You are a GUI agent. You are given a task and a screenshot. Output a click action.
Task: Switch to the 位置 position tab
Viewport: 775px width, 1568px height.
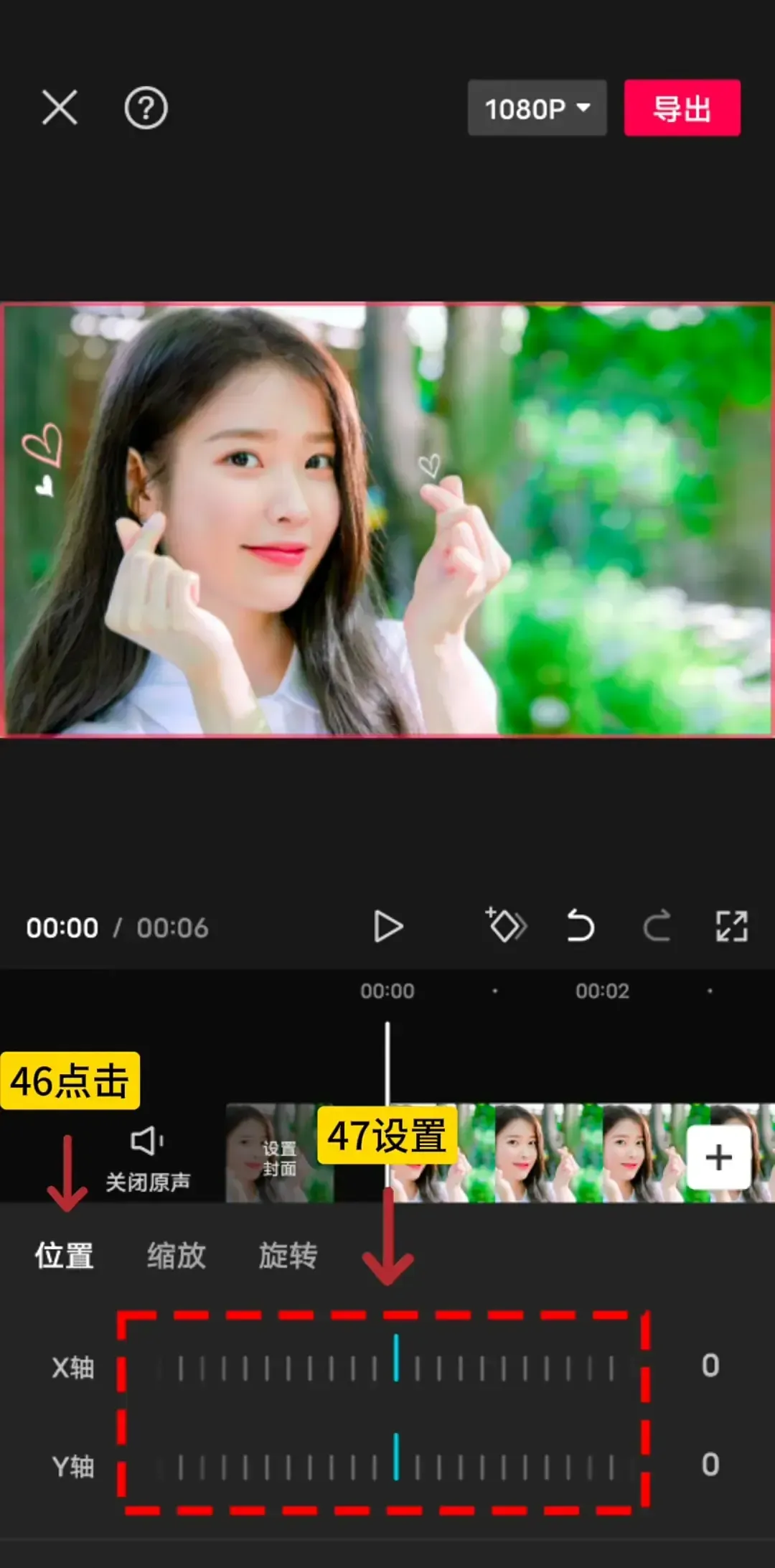65,1256
